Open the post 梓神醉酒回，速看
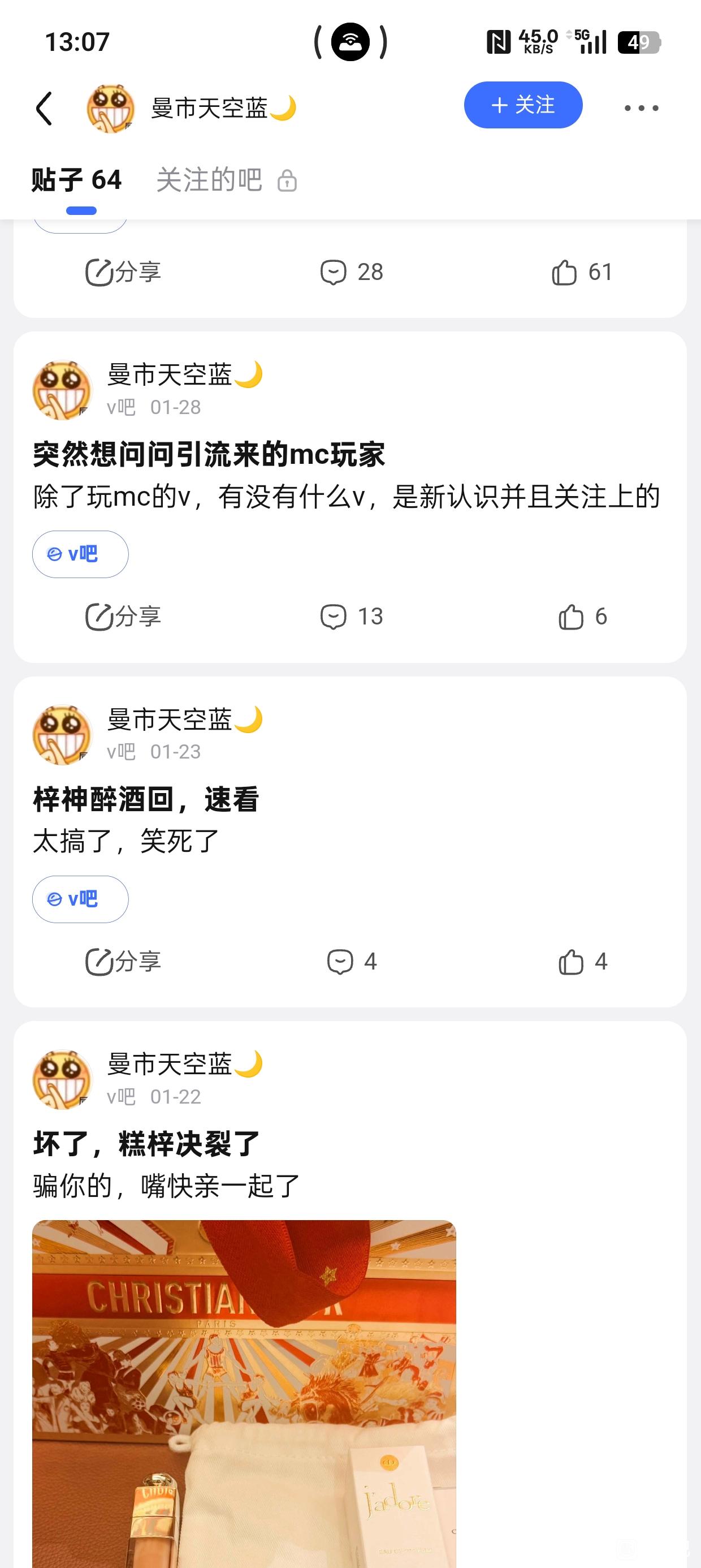Screen dimensions: 701x1568 tap(146, 800)
